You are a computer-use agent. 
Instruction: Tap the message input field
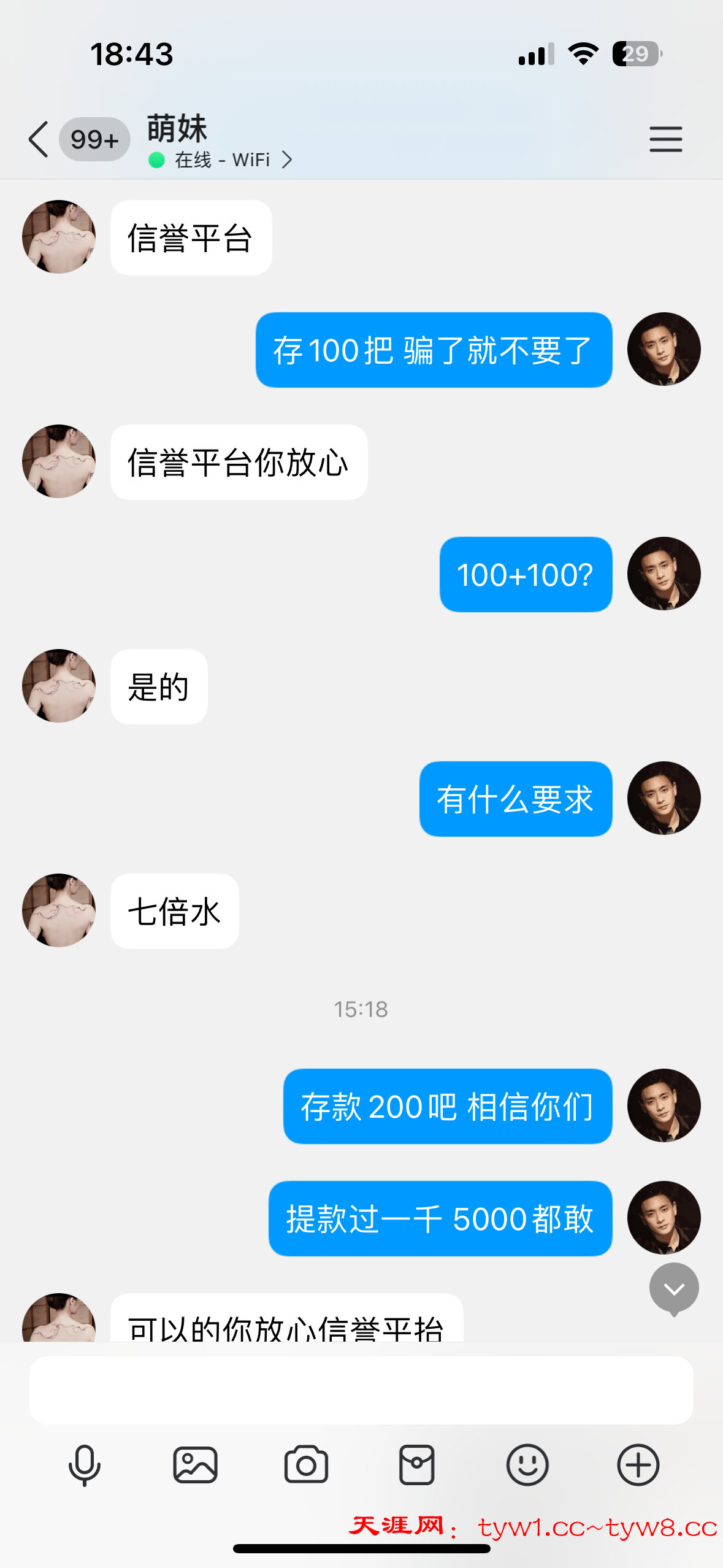click(361, 1390)
